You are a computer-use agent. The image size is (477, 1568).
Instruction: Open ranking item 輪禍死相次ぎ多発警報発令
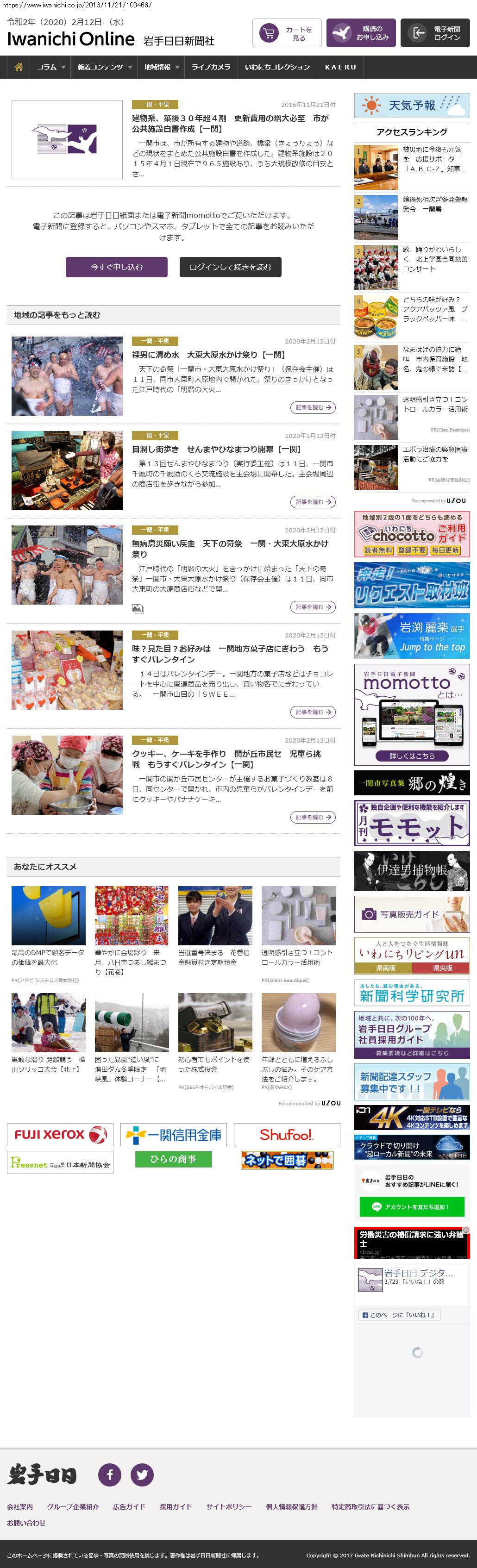434,205
